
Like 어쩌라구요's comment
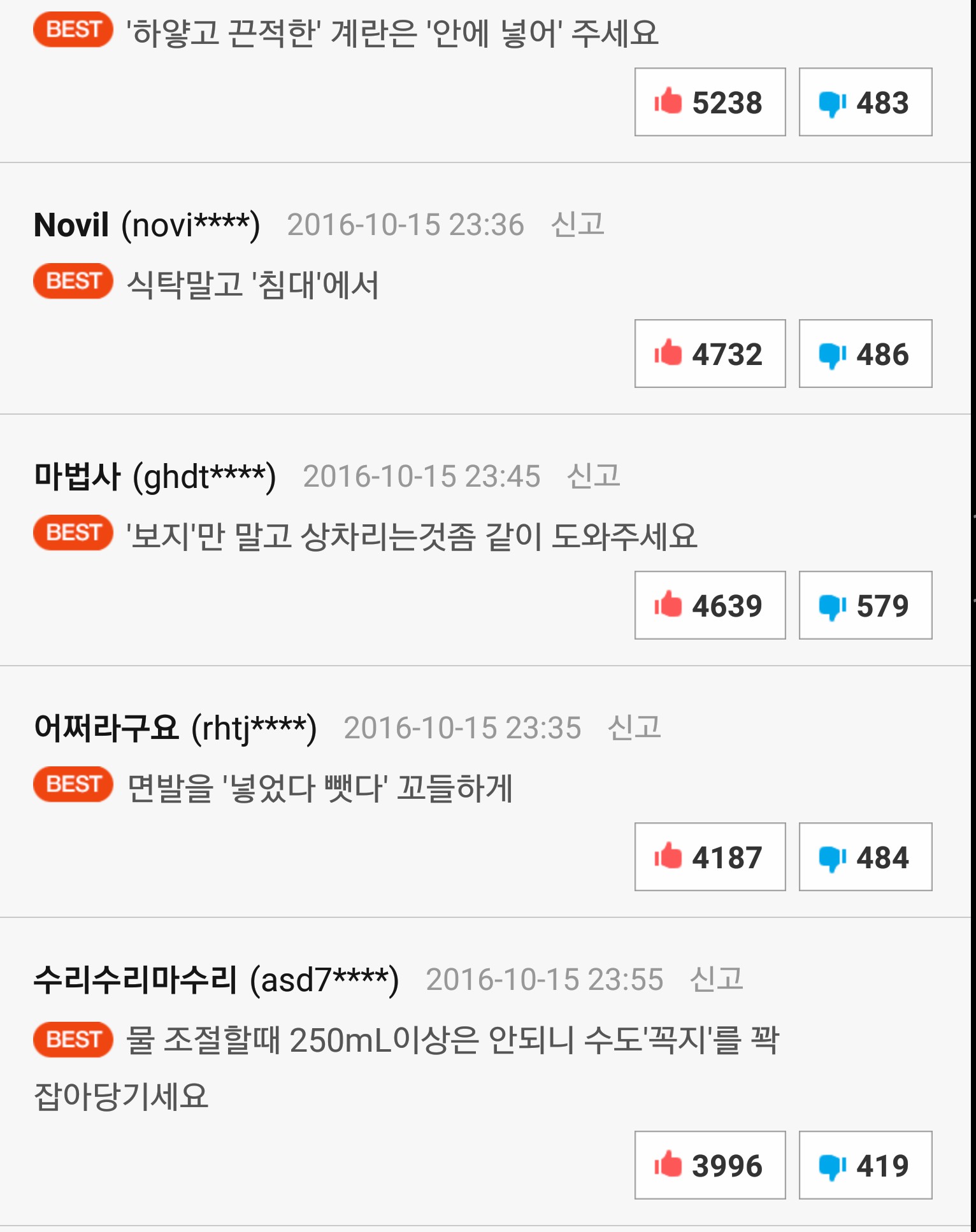710,857
